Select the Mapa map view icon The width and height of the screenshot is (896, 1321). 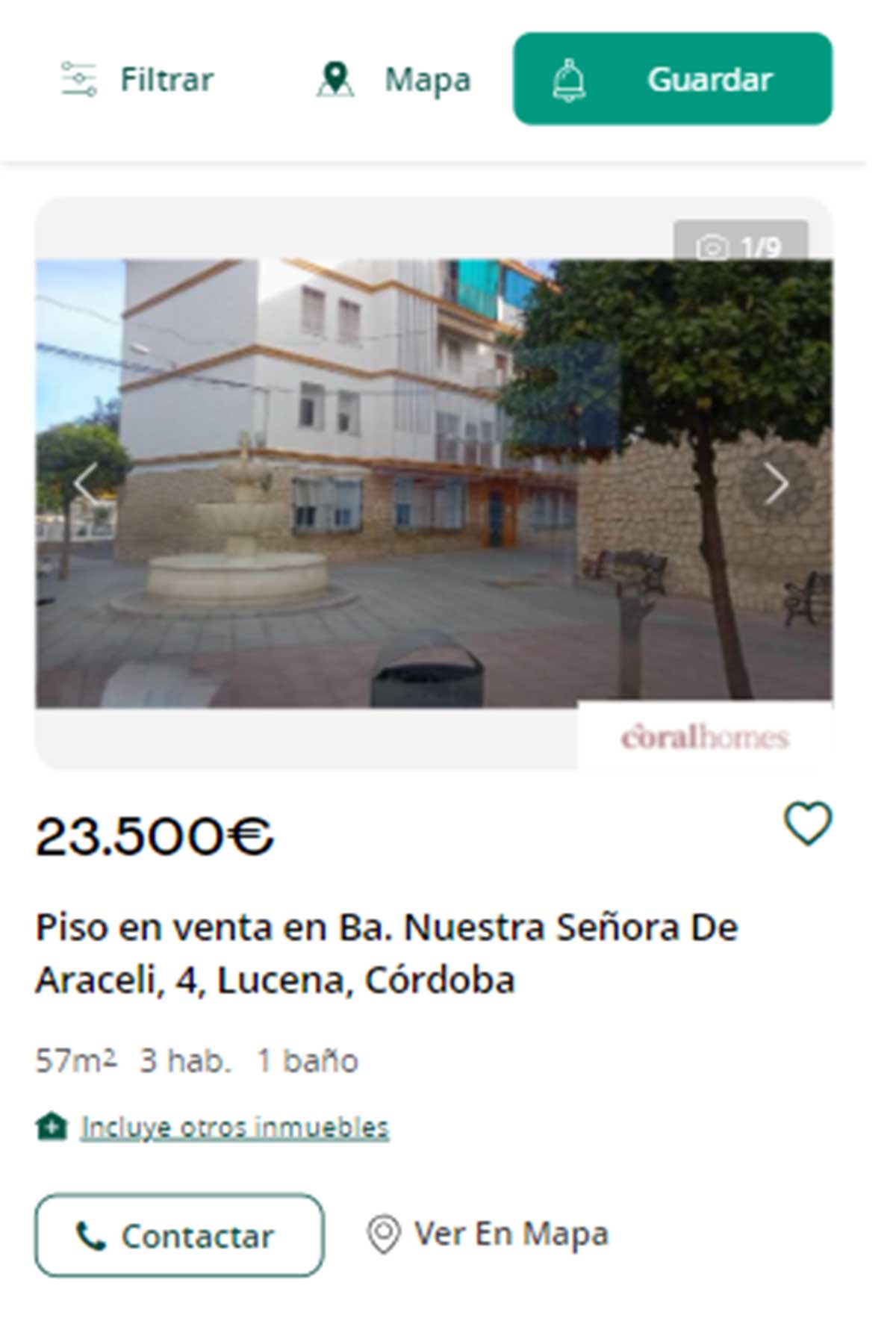pos(337,78)
